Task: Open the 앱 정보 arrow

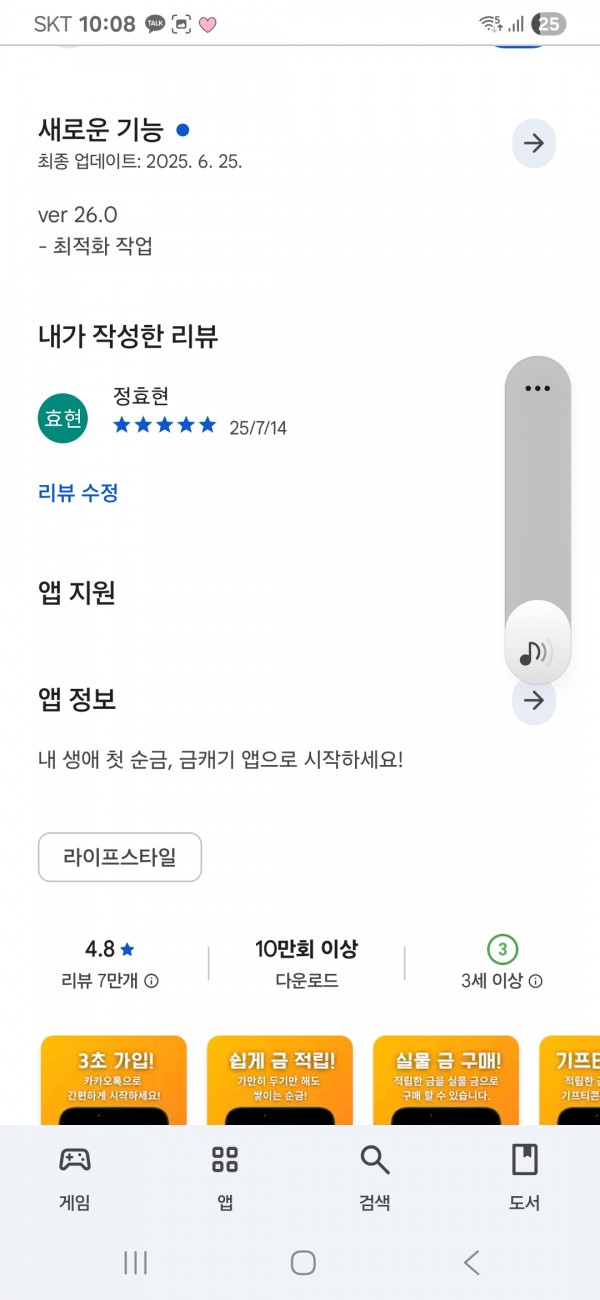Action: click(x=534, y=700)
